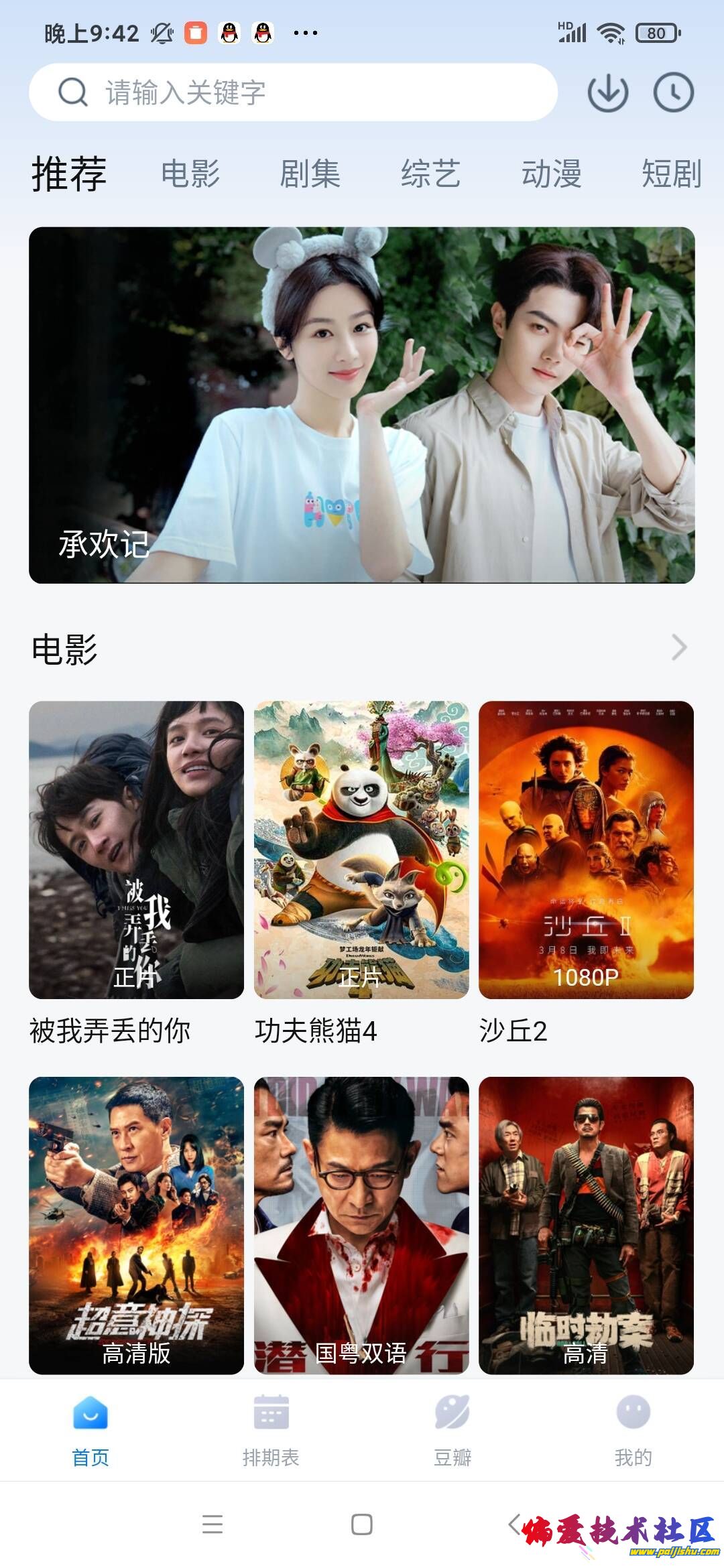Switch to the 排期表 bottom tab
This screenshot has width=724, height=1568.
tap(271, 1429)
